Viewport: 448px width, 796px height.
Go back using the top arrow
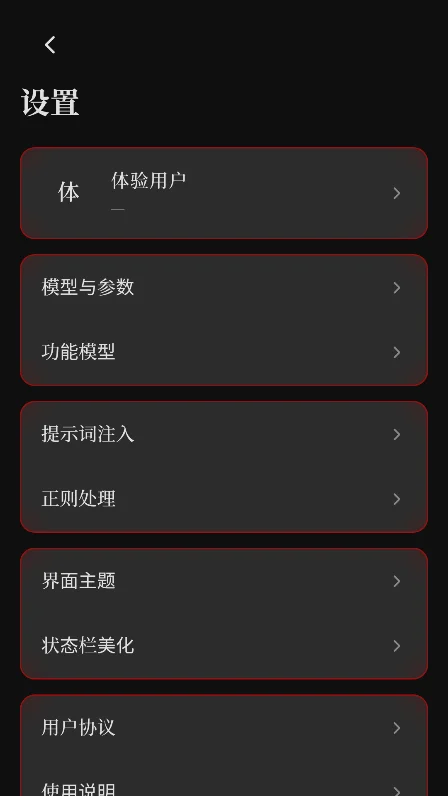click(50, 45)
